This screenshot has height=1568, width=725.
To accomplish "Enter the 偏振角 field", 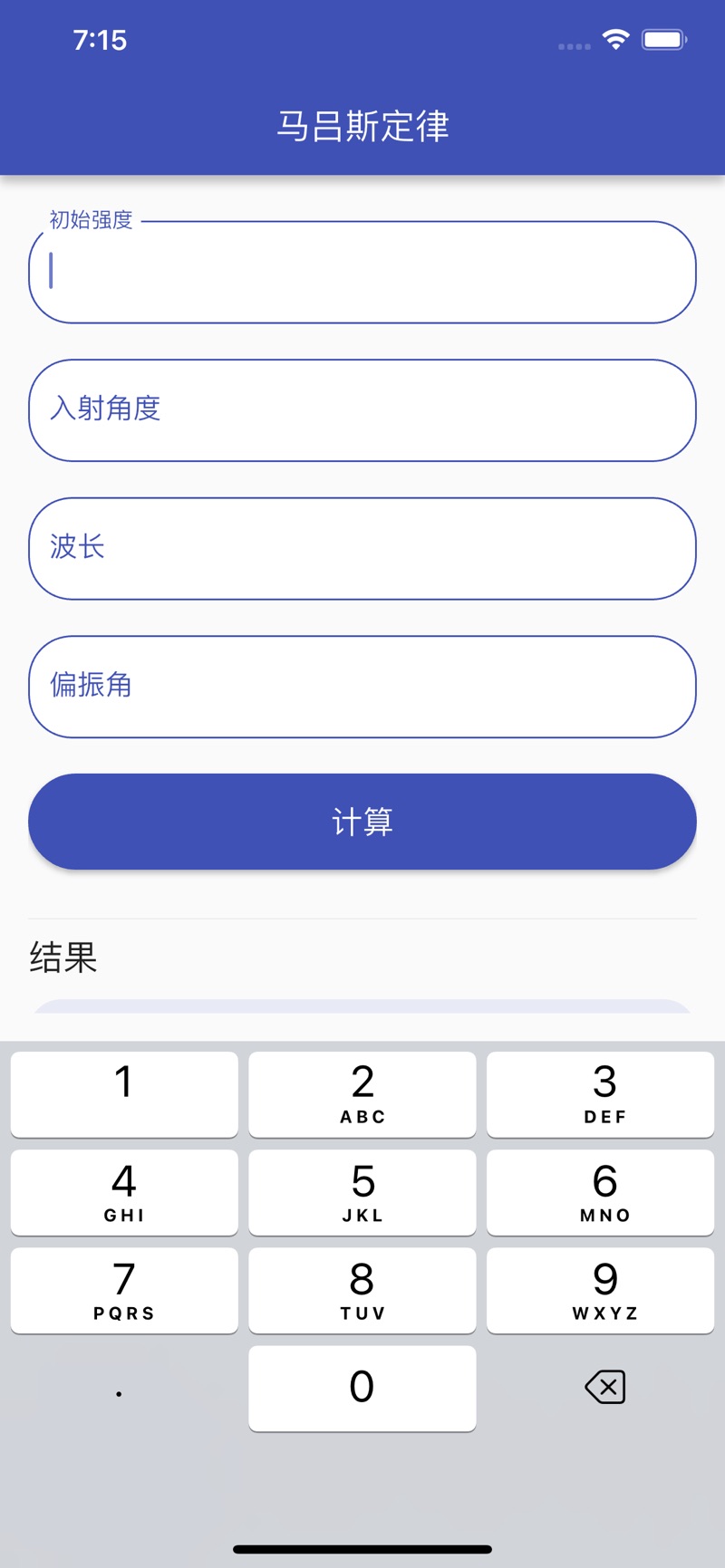I will pos(362,687).
